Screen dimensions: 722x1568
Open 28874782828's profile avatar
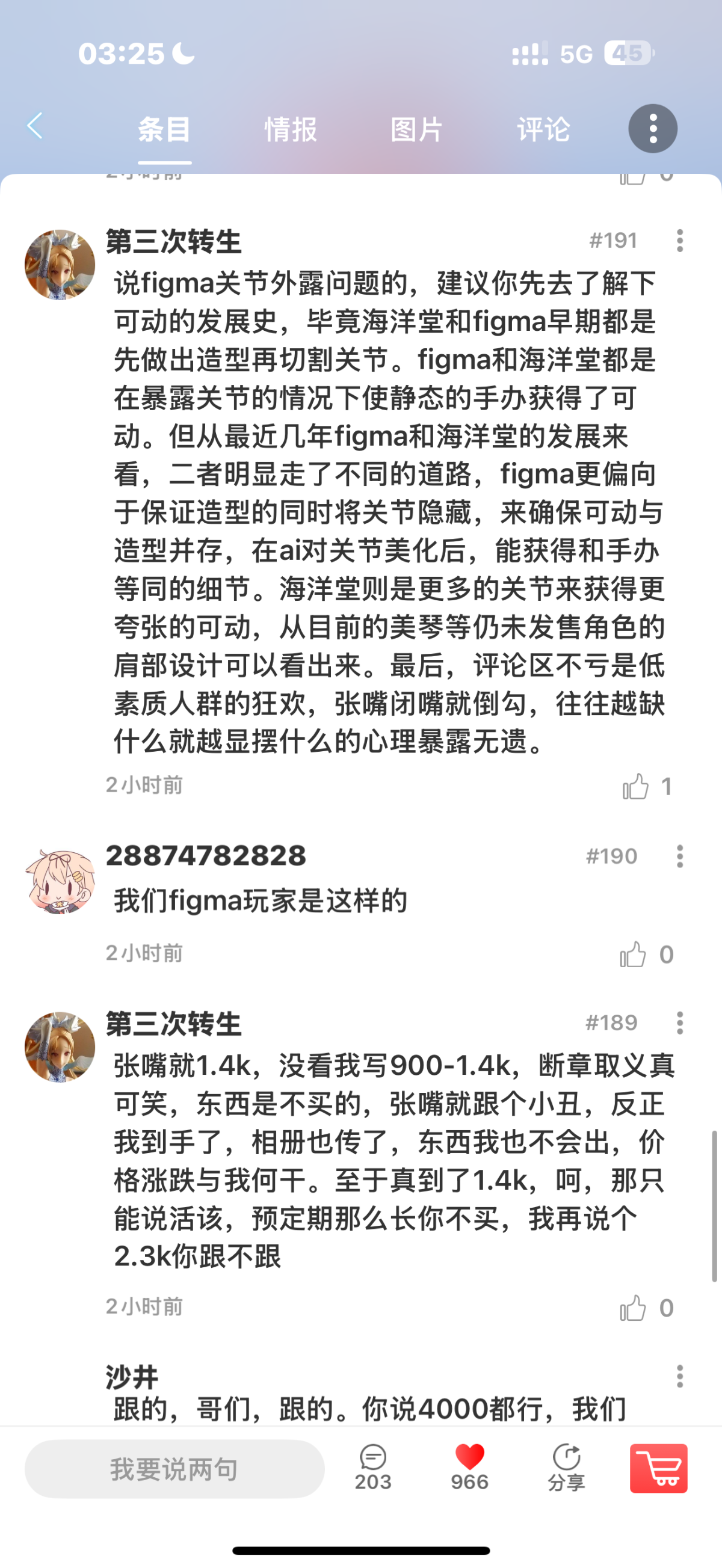60,880
